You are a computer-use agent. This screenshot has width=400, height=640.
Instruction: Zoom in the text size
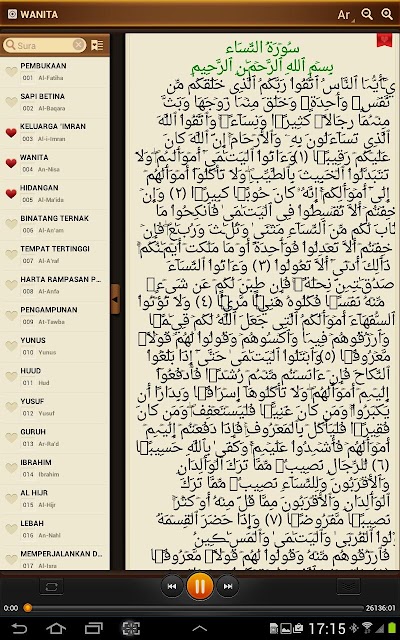(x=387, y=14)
